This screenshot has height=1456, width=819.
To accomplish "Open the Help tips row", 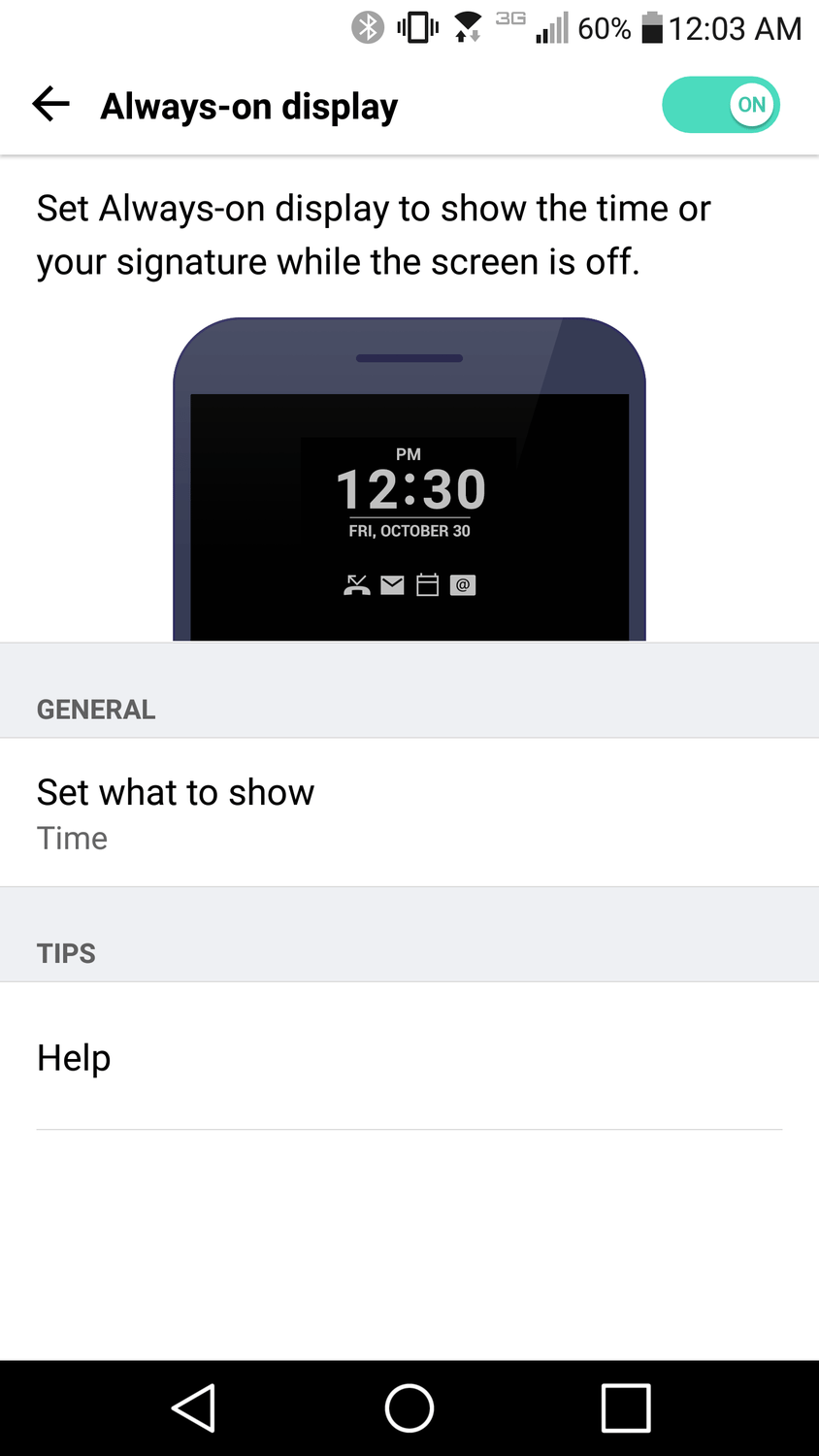I will [x=409, y=1056].
